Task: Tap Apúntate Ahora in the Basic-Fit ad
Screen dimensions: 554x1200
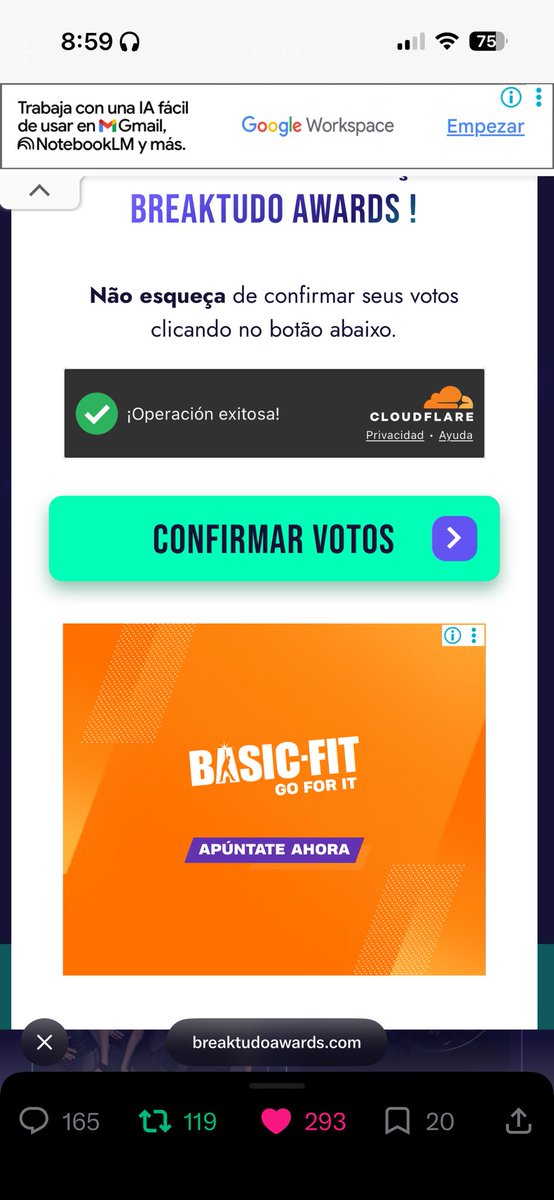Action: pos(274,849)
